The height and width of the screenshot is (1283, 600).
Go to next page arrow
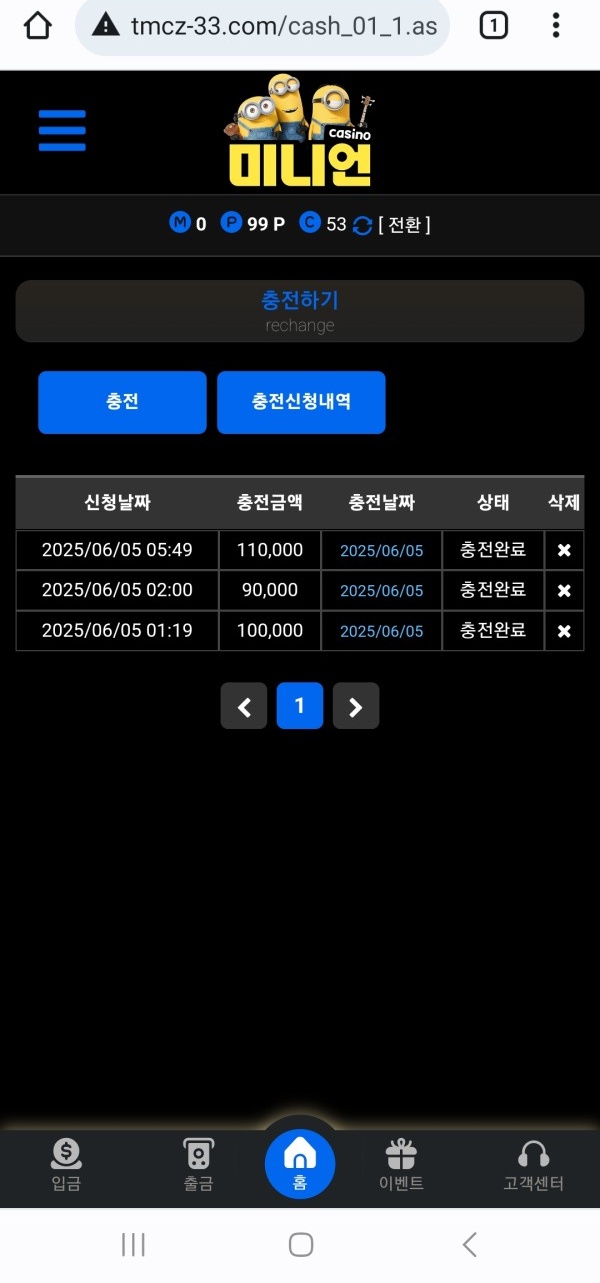pos(356,706)
